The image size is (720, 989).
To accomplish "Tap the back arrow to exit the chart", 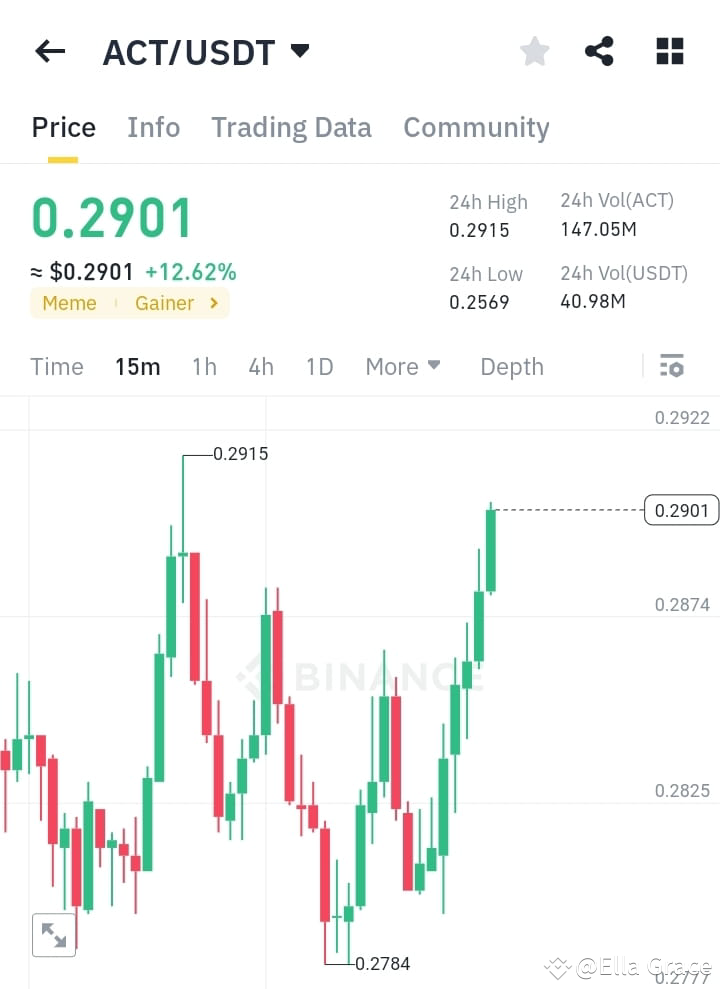I will coord(49,51).
